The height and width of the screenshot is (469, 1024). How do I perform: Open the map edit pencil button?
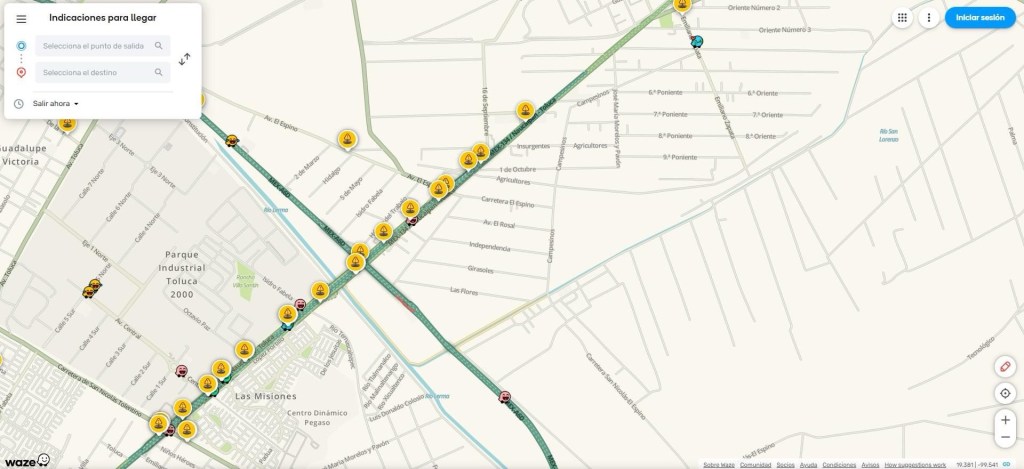coord(1005,367)
